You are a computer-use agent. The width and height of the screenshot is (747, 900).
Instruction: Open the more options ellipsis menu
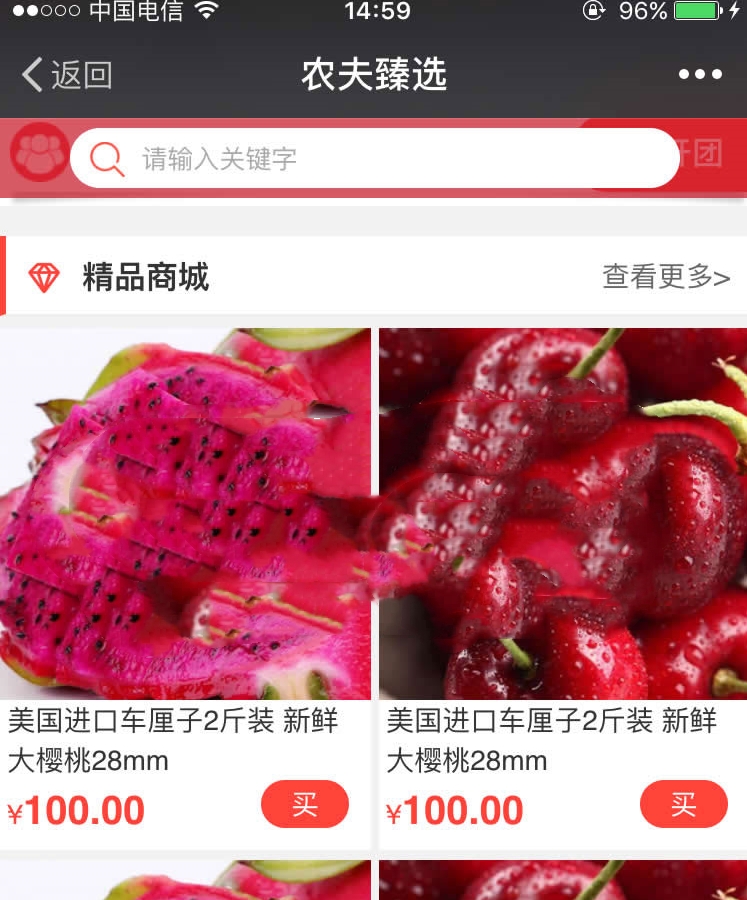click(x=699, y=74)
